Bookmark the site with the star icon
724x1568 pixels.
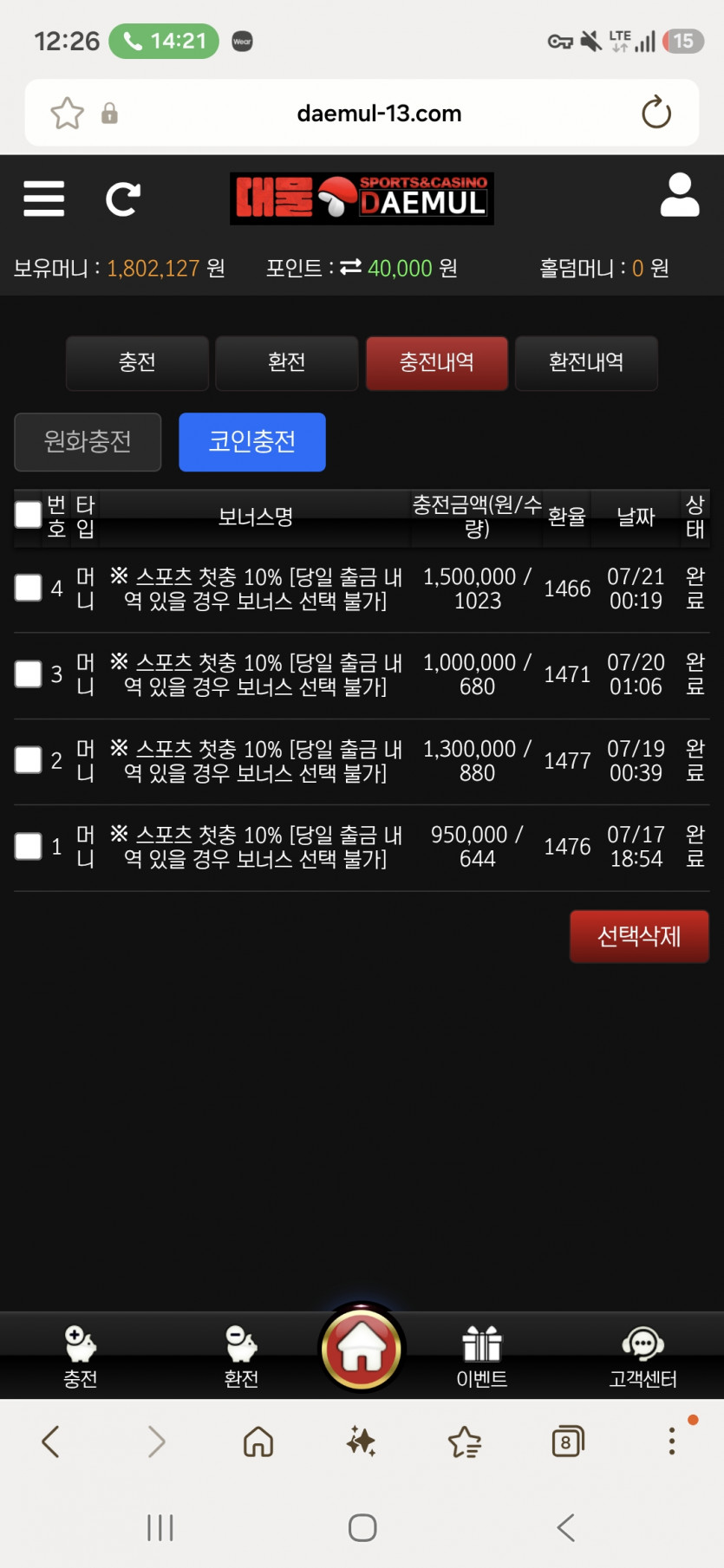67,113
